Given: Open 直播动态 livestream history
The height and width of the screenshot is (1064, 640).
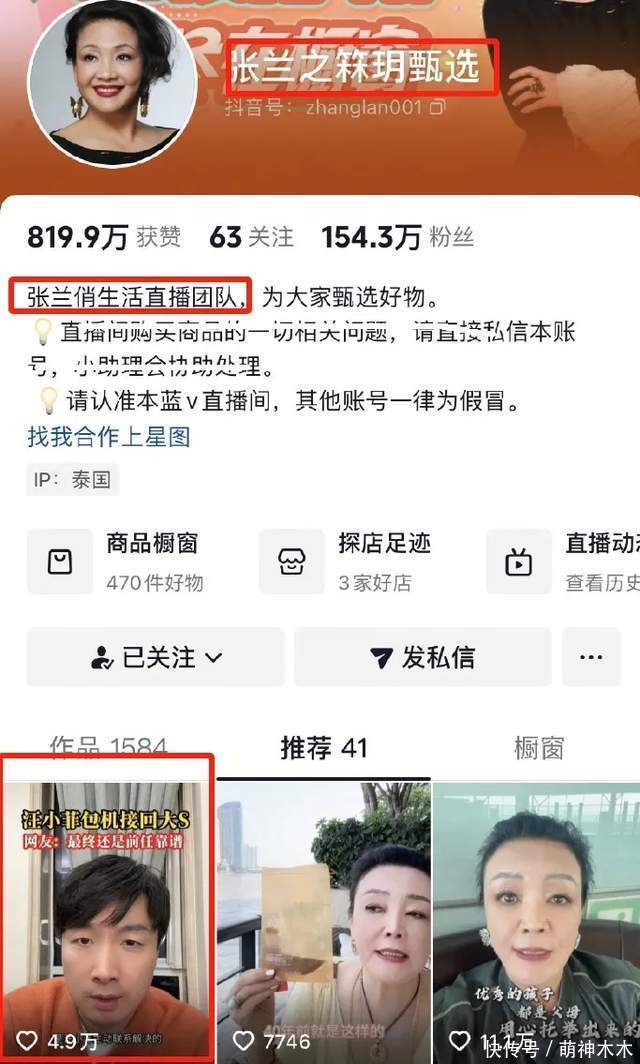Looking at the screenshot, I should (572, 561).
